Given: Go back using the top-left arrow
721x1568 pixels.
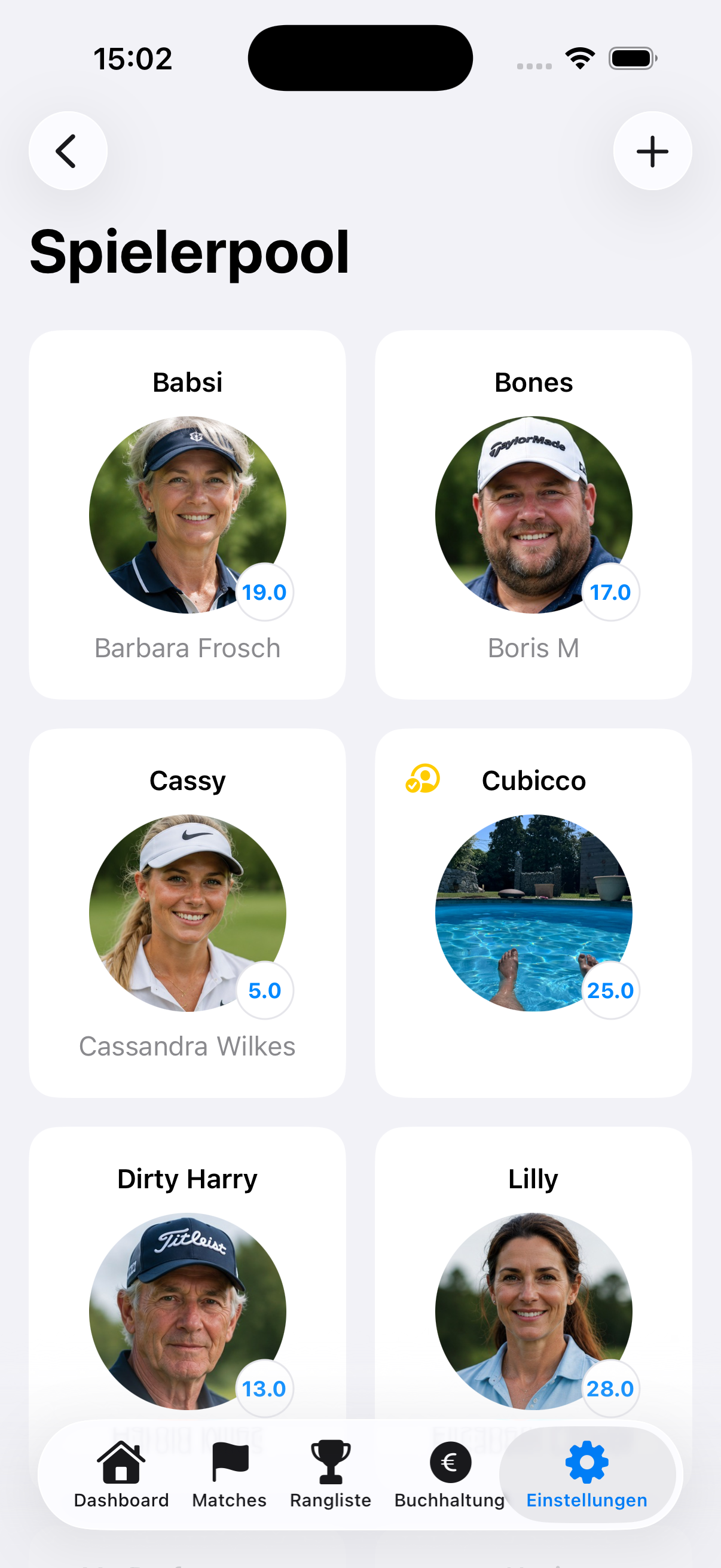Looking at the screenshot, I should pyautogui.click(x=68, y=151).
